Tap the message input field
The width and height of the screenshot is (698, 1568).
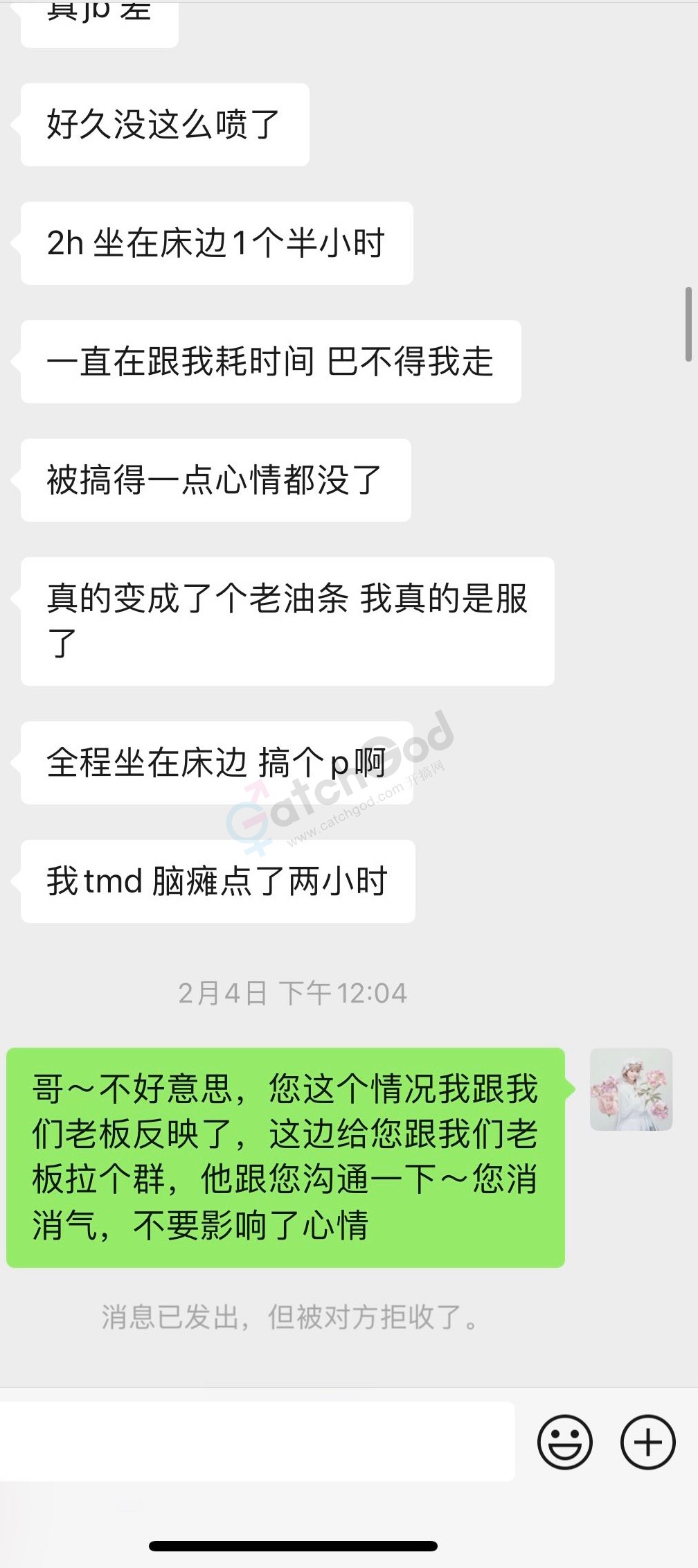[256, 1442]
